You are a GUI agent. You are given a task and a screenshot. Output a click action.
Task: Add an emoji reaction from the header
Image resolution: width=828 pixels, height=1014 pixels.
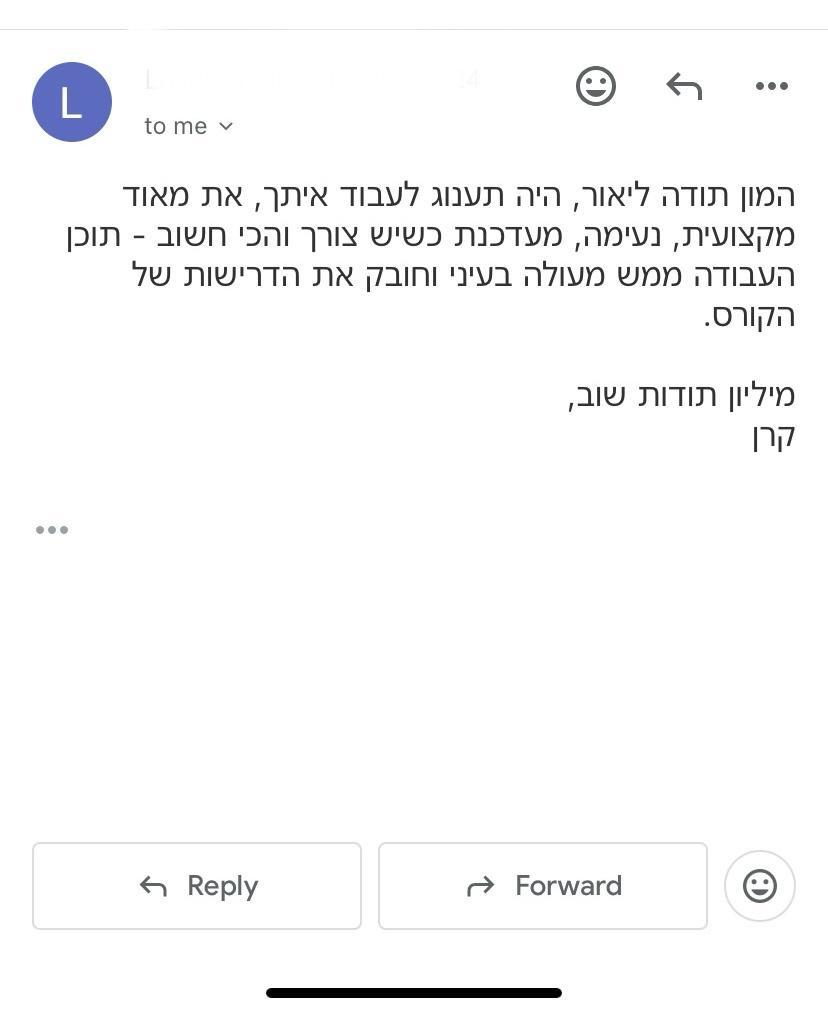tap(596, 86)
